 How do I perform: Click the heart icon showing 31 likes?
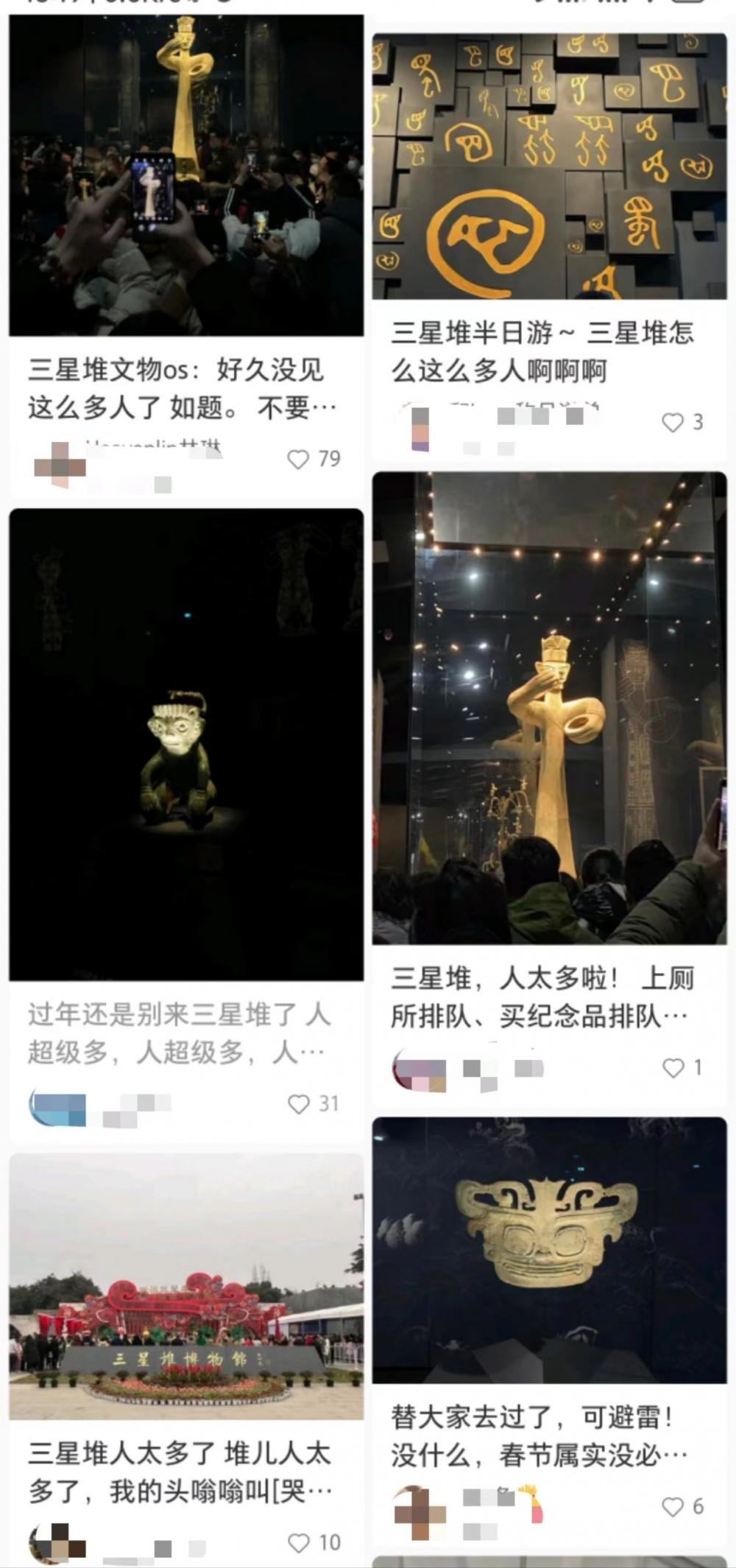tap(300, 1101)
